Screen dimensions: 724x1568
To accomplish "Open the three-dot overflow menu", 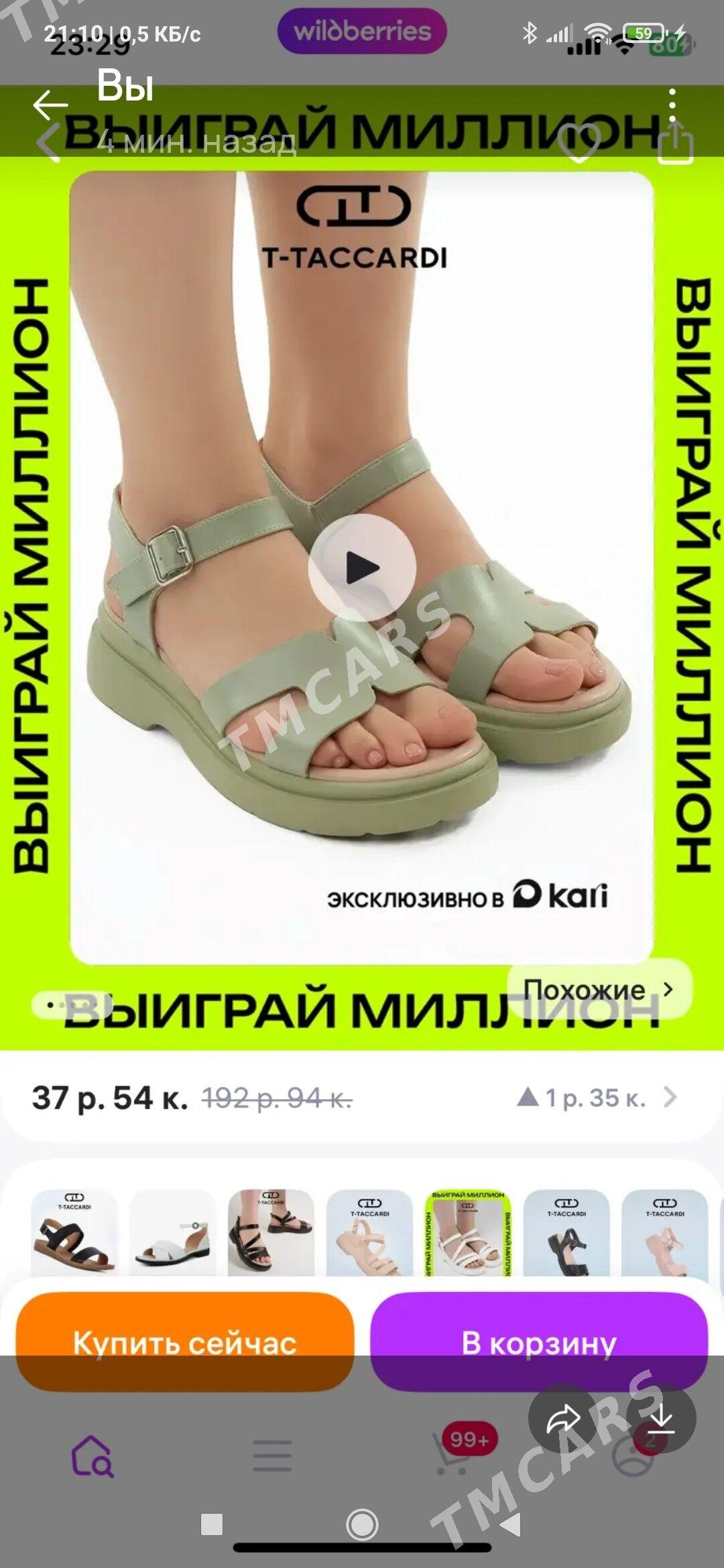I will click(672, 105).
